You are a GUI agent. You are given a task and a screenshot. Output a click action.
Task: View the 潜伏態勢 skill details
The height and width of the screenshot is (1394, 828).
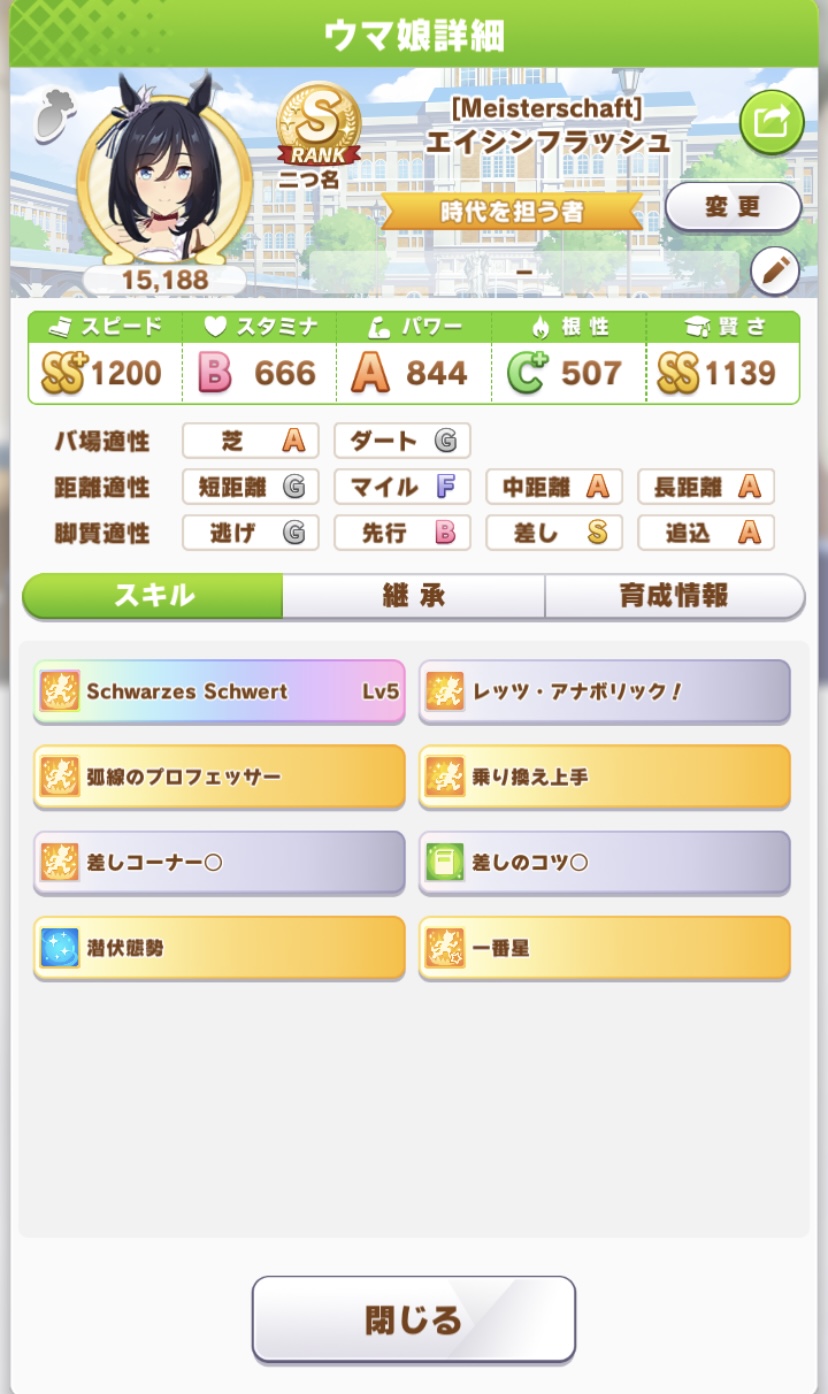(219, 947)
